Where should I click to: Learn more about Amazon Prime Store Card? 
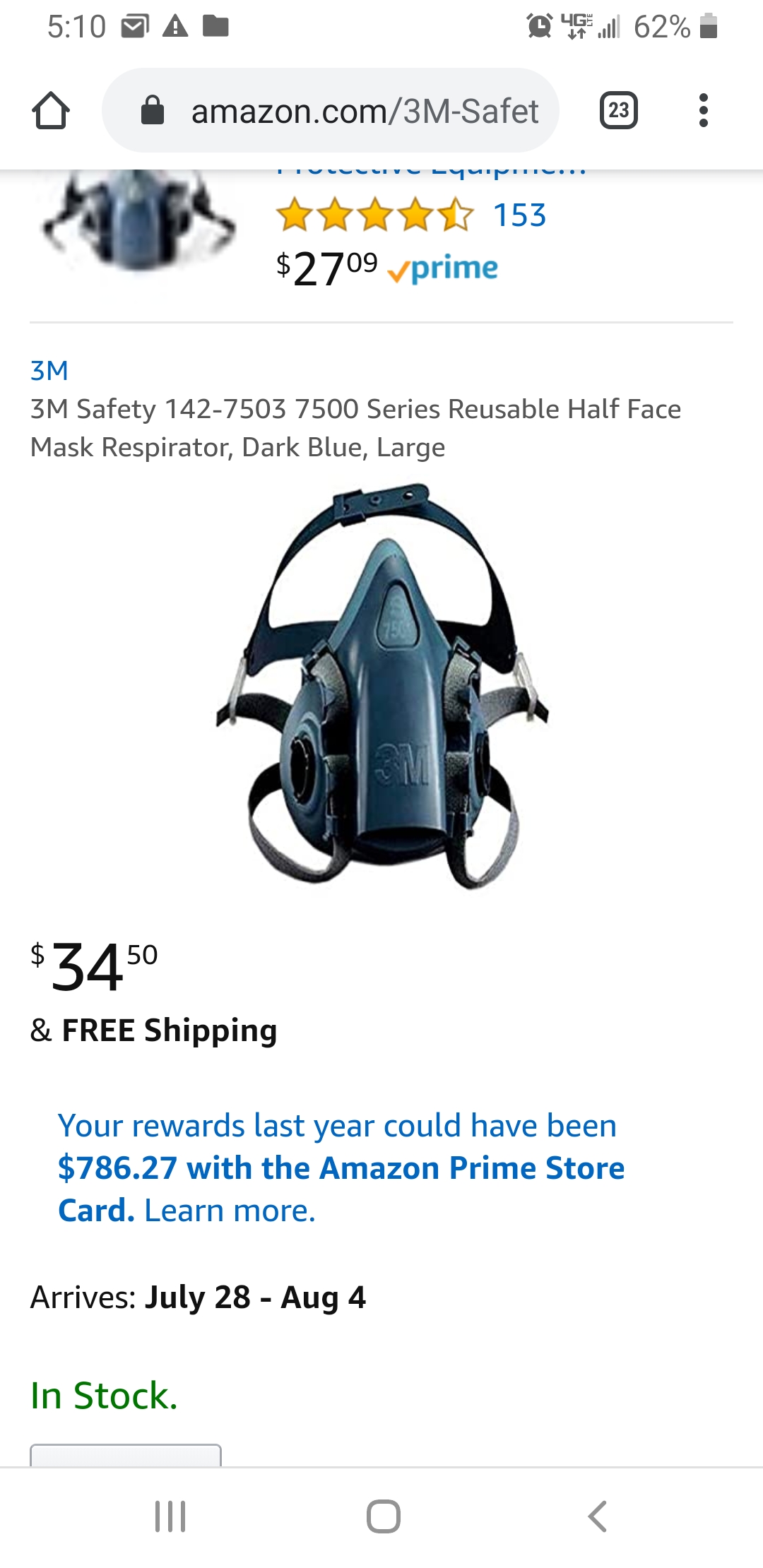(230, 1211)
